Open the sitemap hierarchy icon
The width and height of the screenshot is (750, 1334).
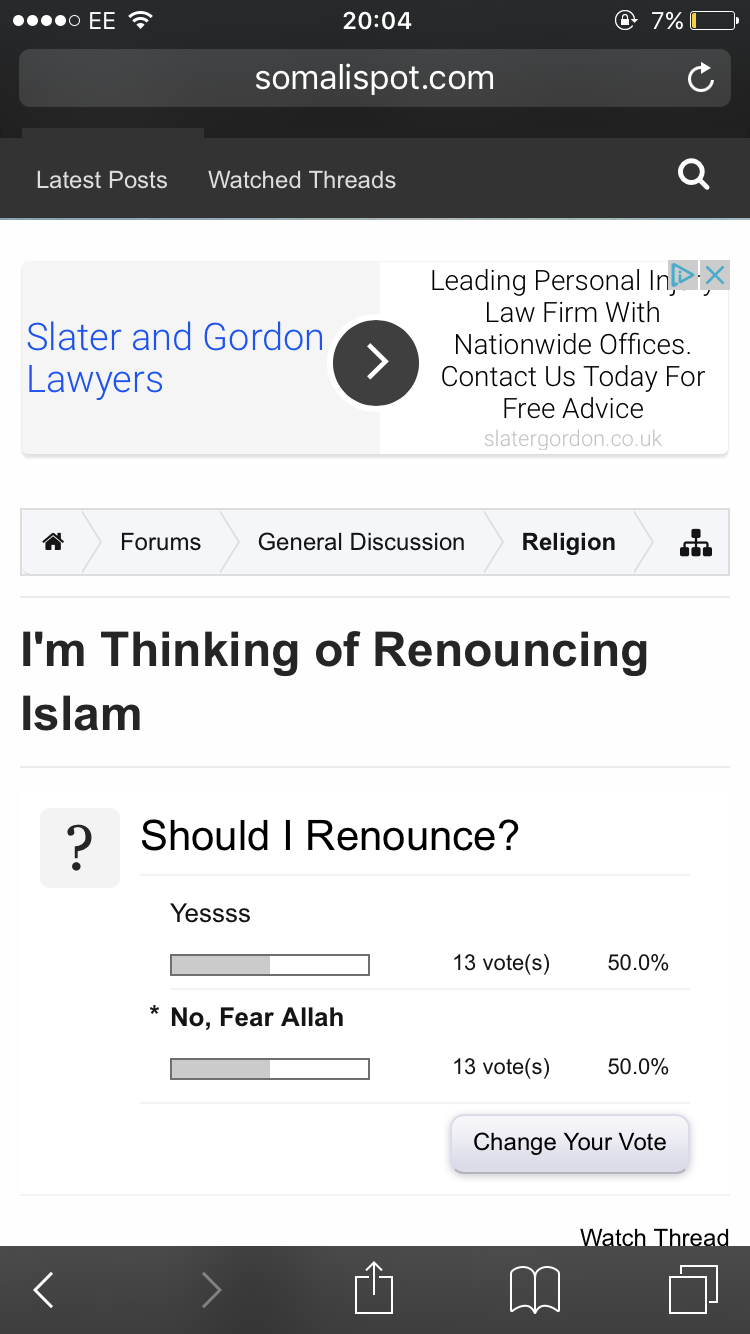695,542
